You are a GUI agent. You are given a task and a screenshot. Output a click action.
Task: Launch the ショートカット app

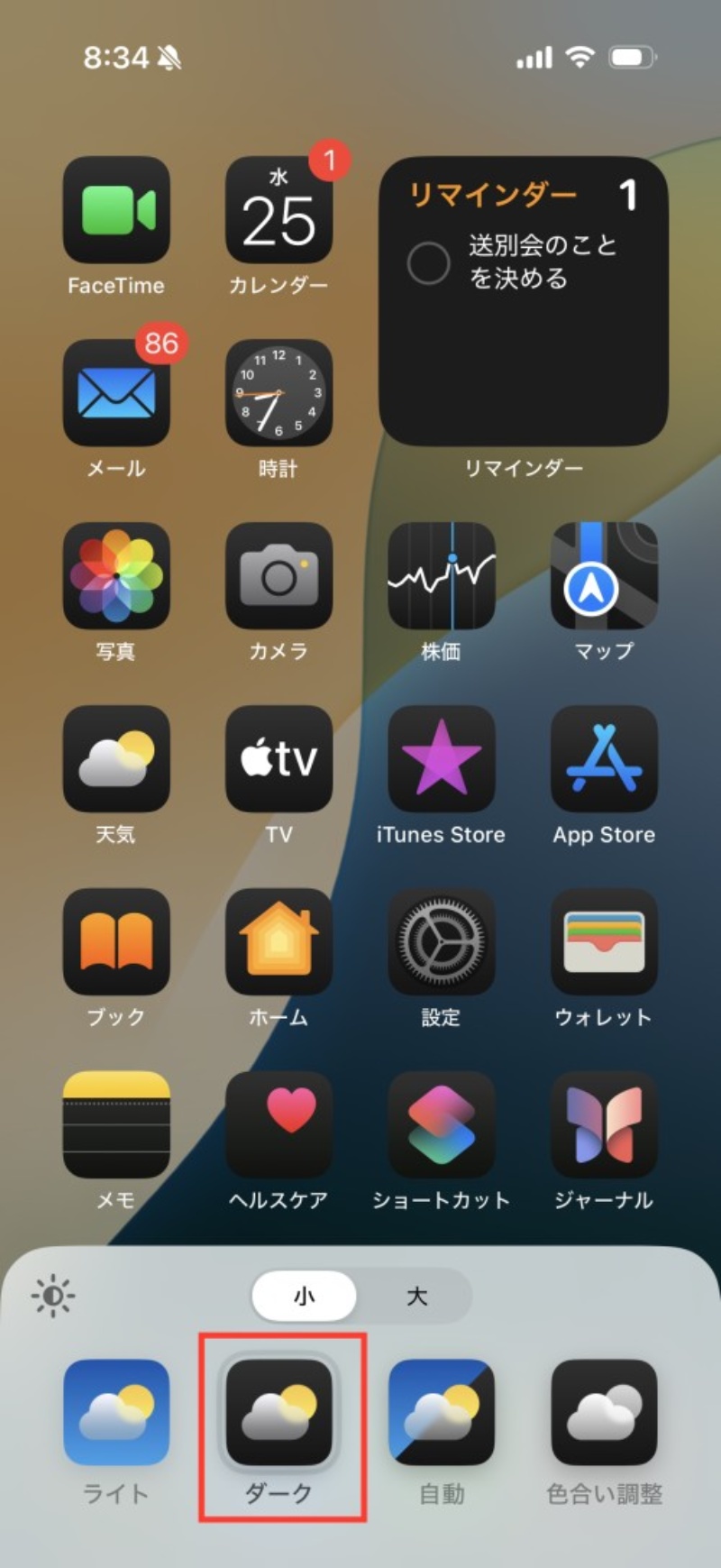pos(442,1125)
